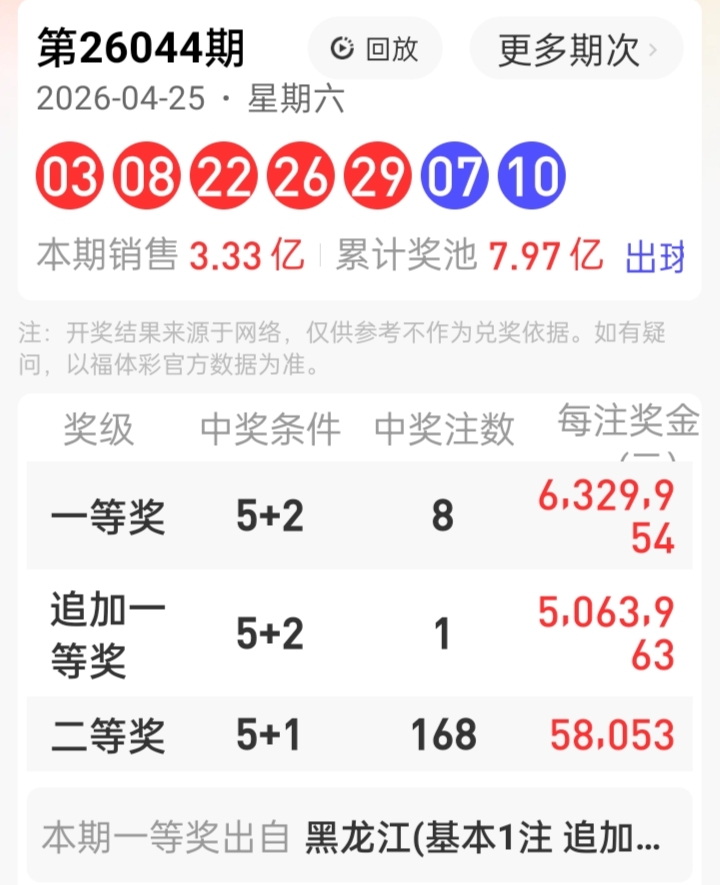
Task: Select the red ball numbered 22
Action: tap(223, 176)
